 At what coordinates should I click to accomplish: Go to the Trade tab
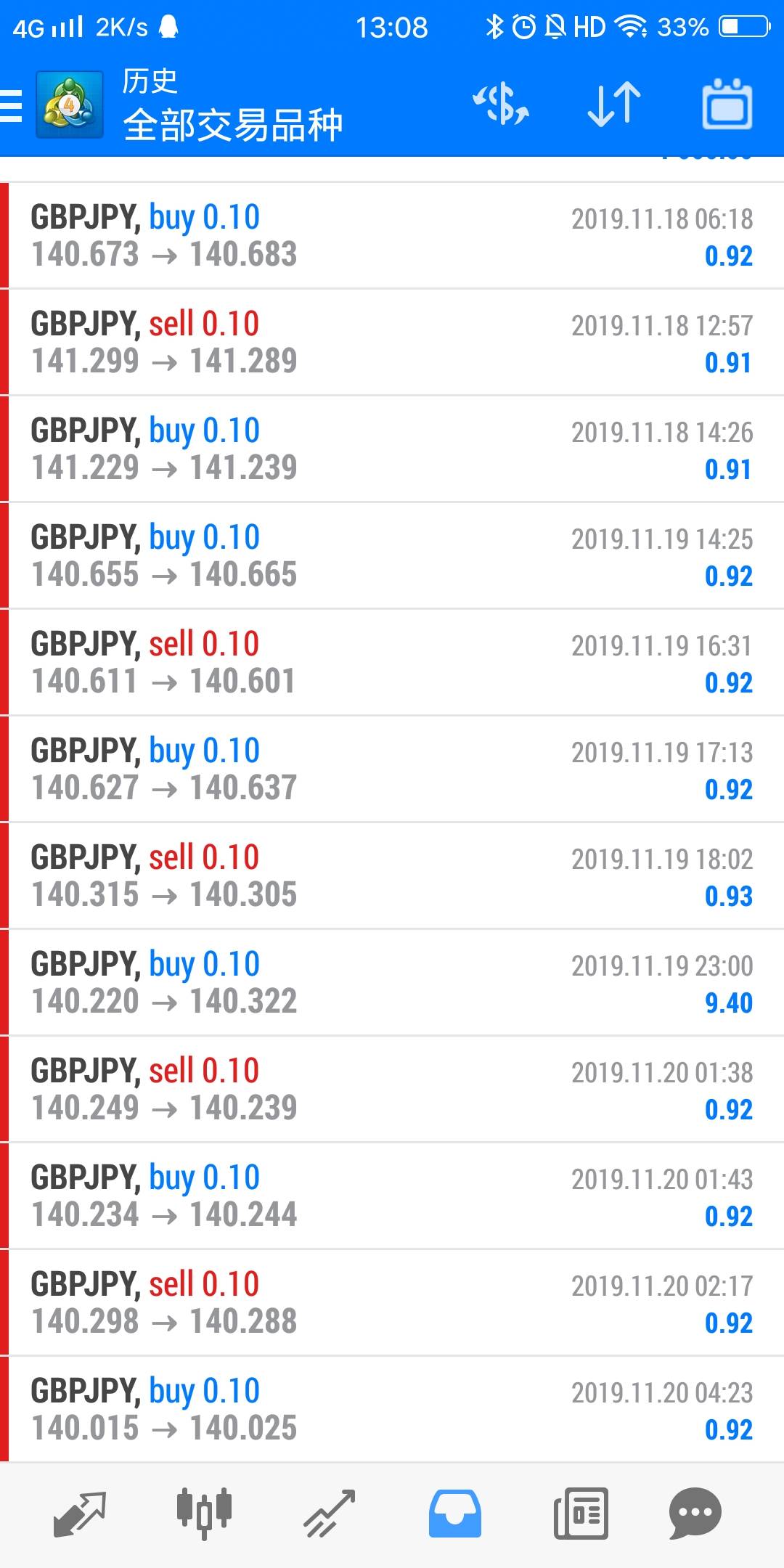tap(329, 1514)
